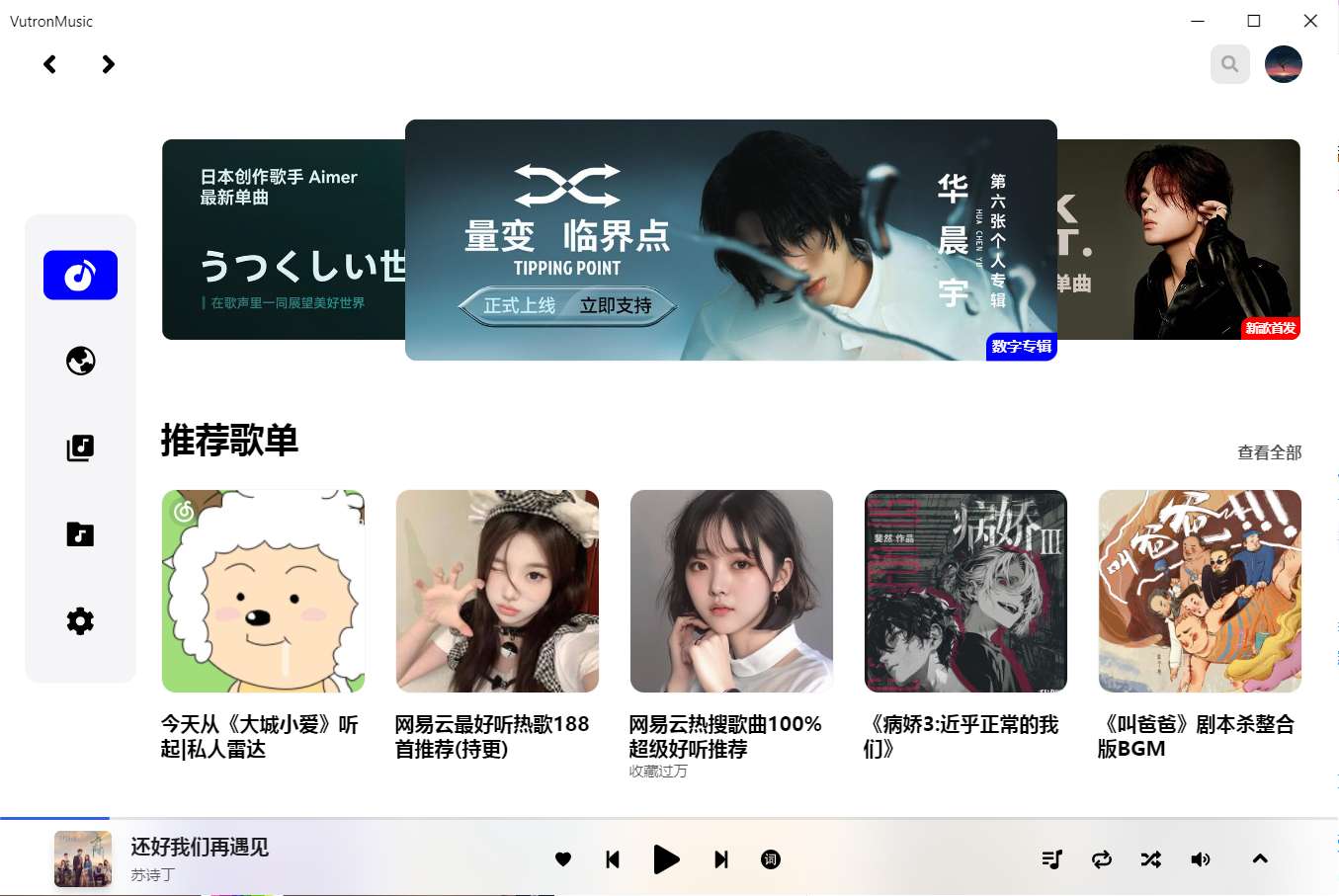Open the user profile avatar
The width and height of the screenshot is (1339, 896).
point(1283,64)
